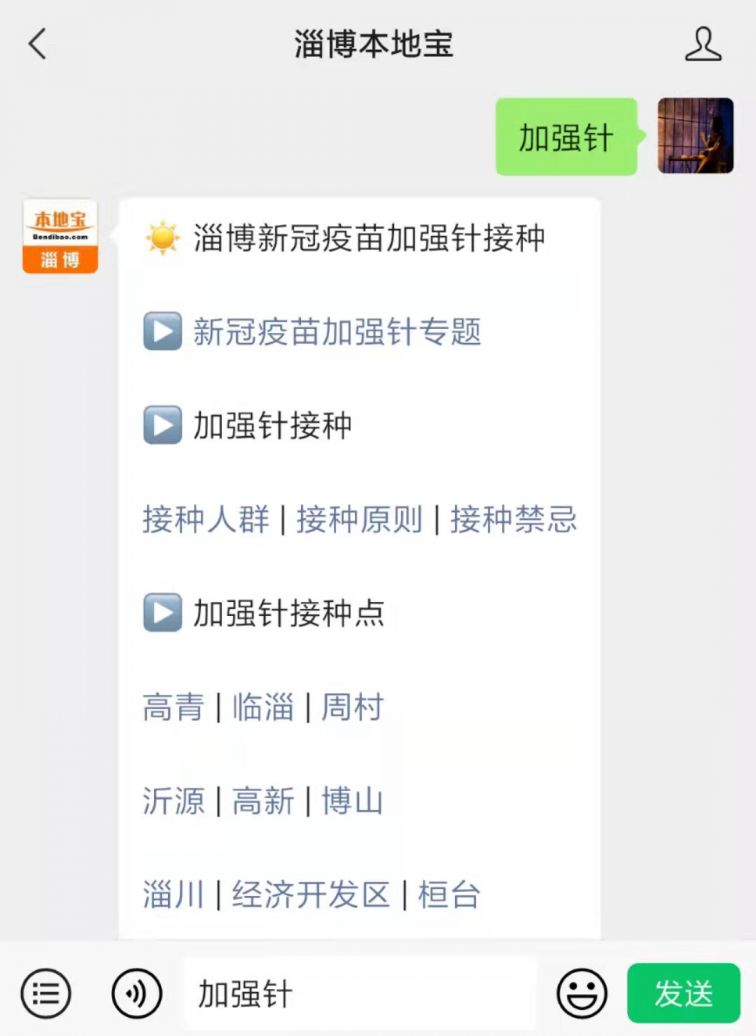Open the 接种人群 link

click(x=205, y=520)
